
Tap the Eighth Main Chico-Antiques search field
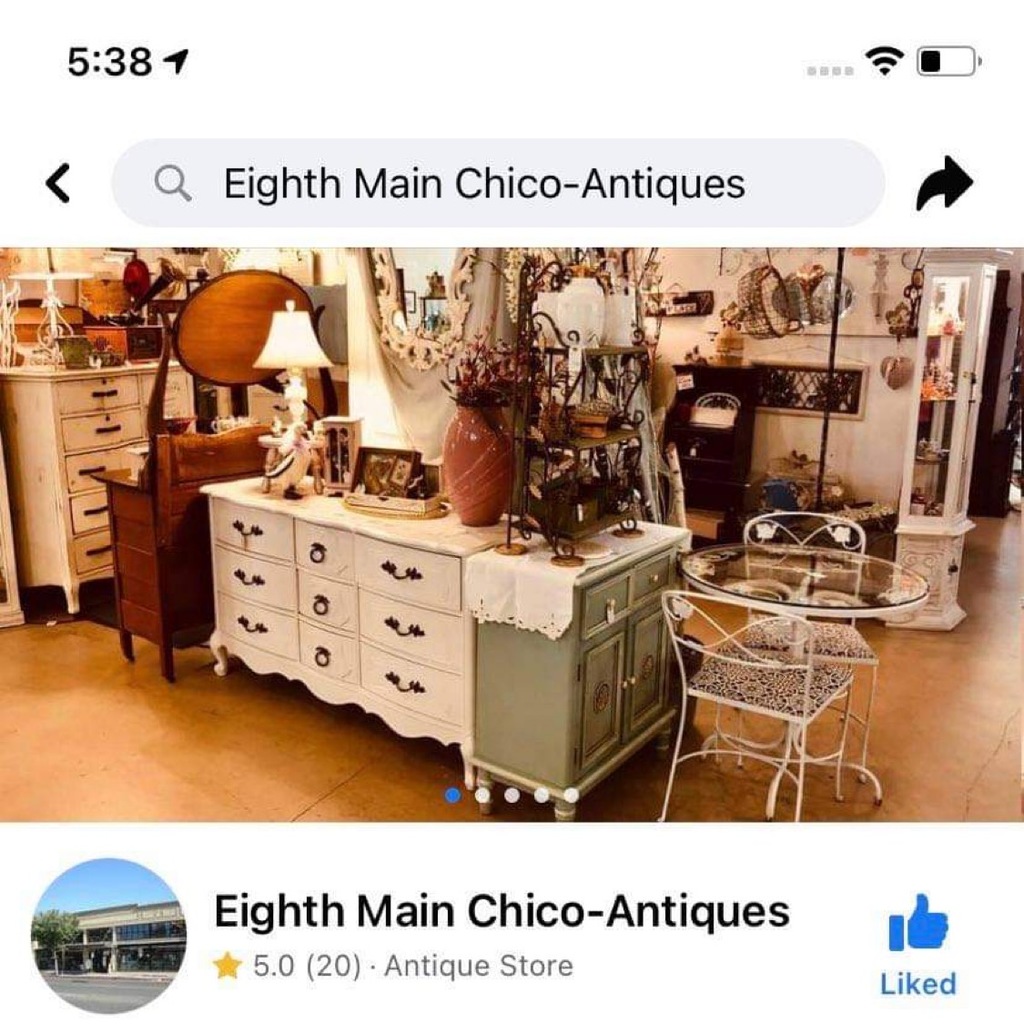click(497, 183)
